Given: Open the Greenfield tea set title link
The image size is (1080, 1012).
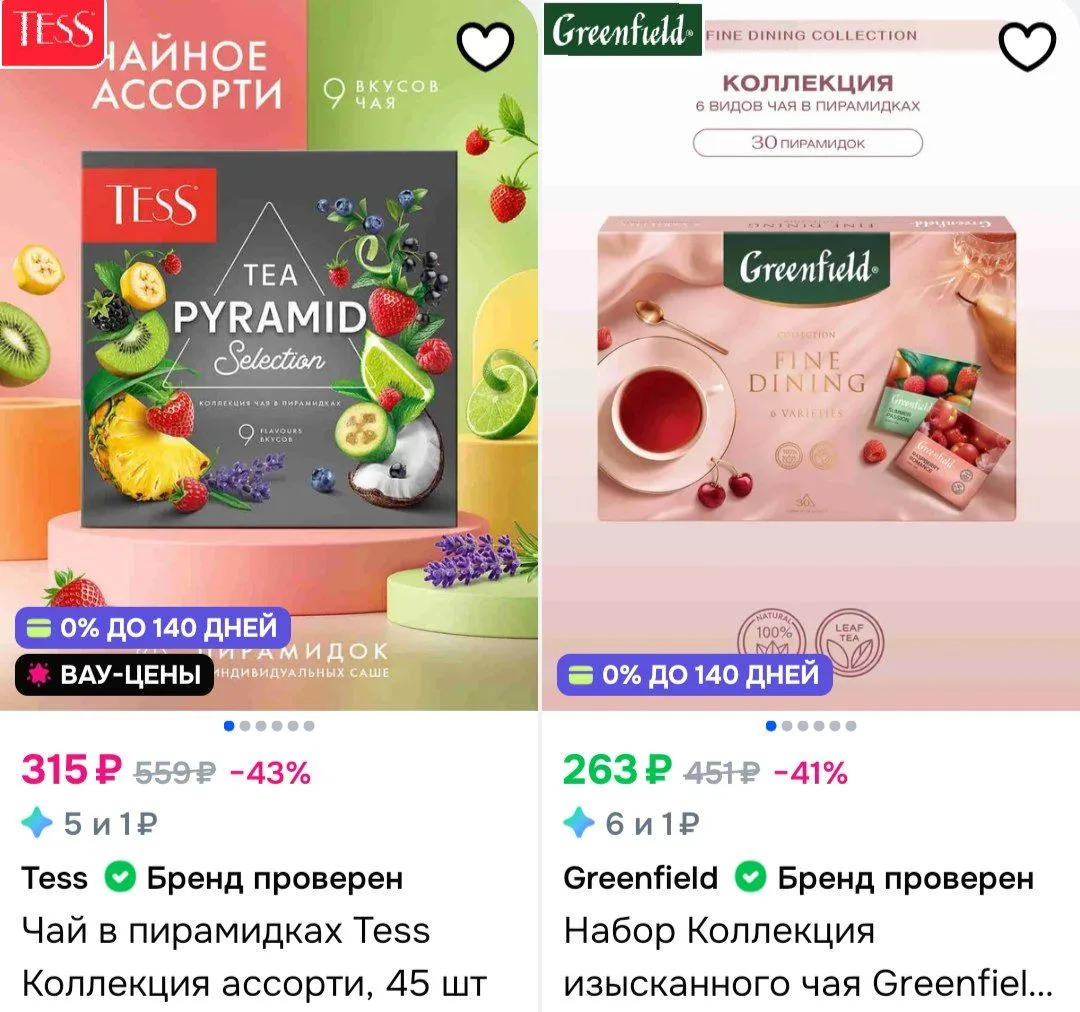Looking at the screenshot, I should point(808,957).
